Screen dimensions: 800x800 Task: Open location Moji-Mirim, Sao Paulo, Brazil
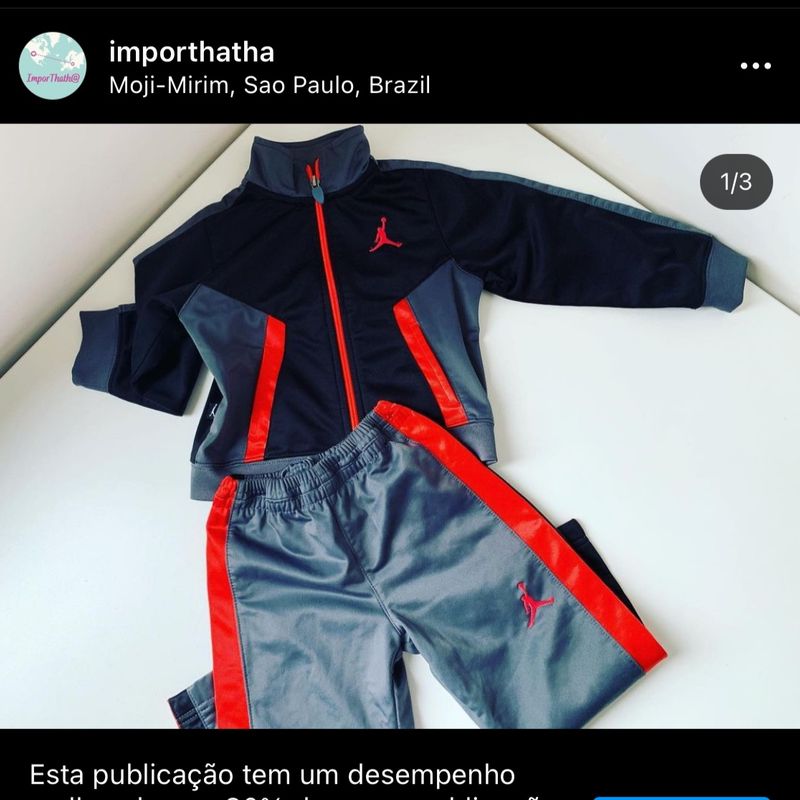point(269,85)
